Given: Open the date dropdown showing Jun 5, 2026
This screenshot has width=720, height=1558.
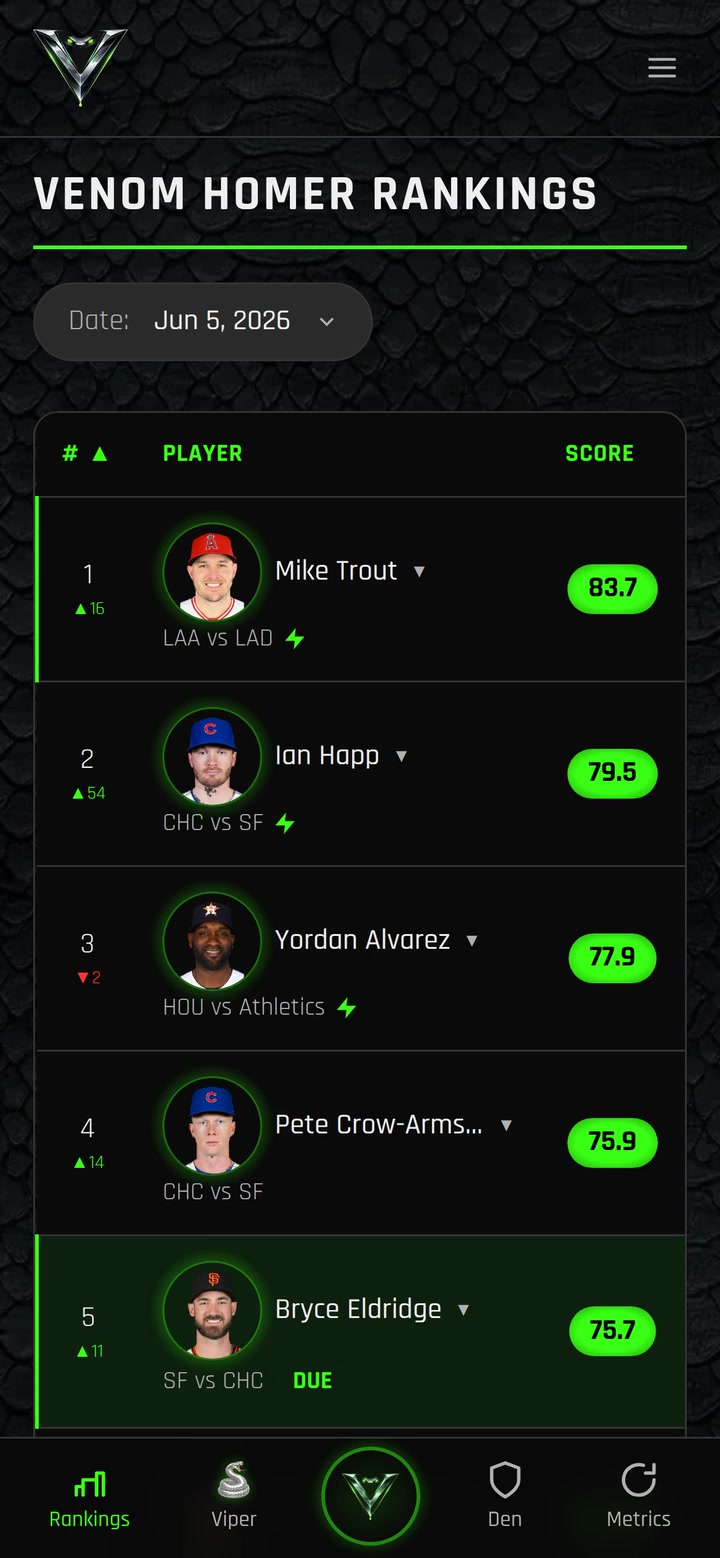Looking at the screenshot, I should pos(203,321).
